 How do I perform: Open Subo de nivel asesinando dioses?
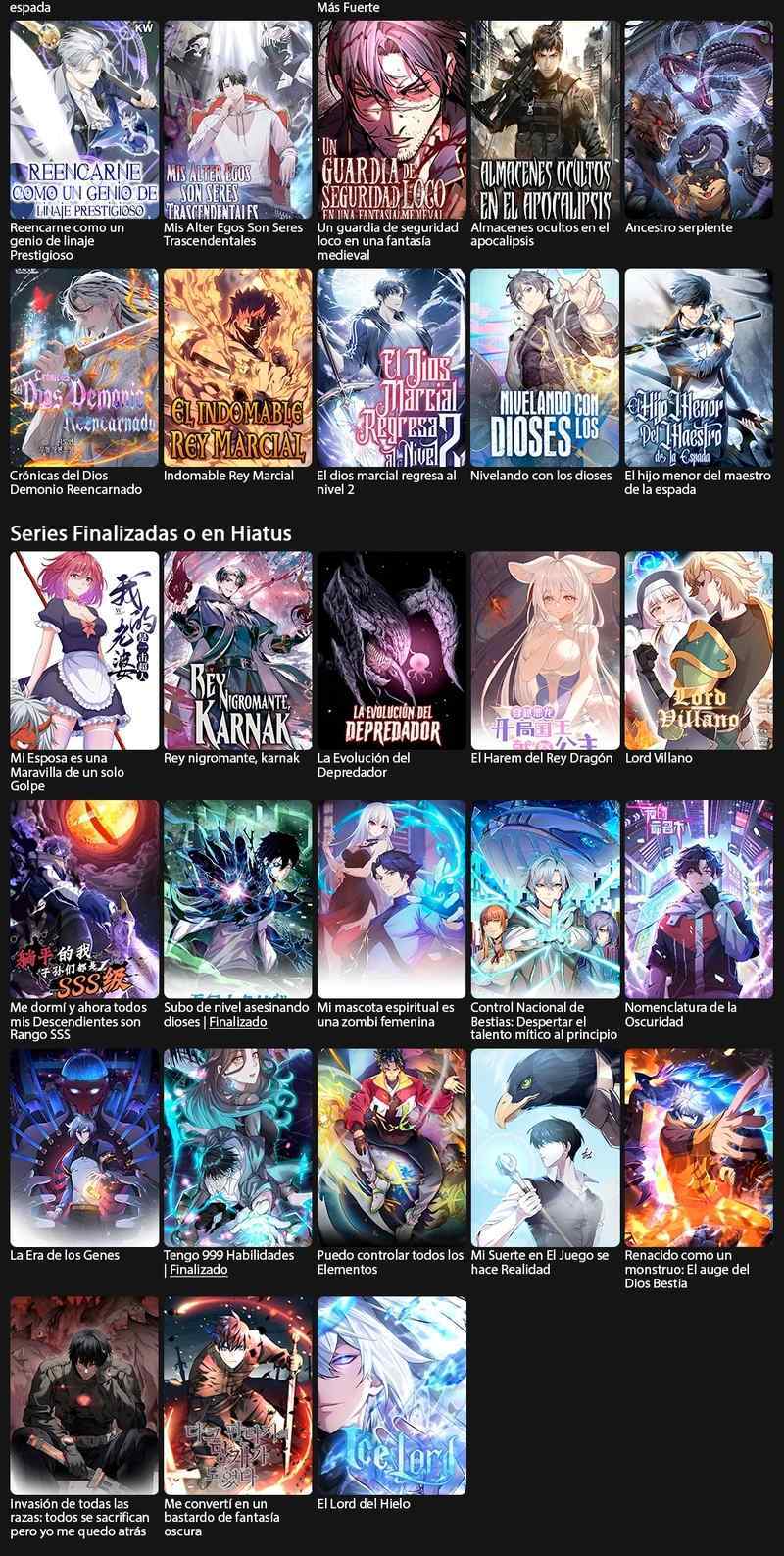[237, 898]
